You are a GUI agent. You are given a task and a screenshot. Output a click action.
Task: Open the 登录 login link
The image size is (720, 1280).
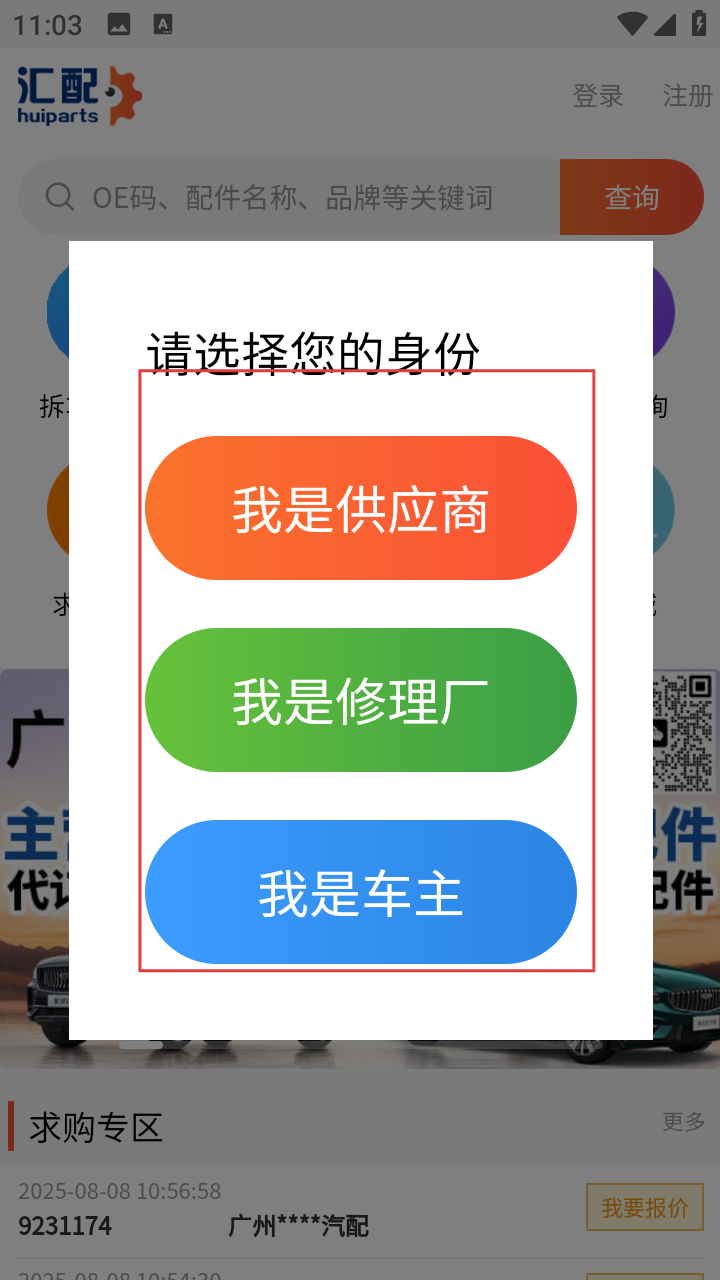point(597,96)
